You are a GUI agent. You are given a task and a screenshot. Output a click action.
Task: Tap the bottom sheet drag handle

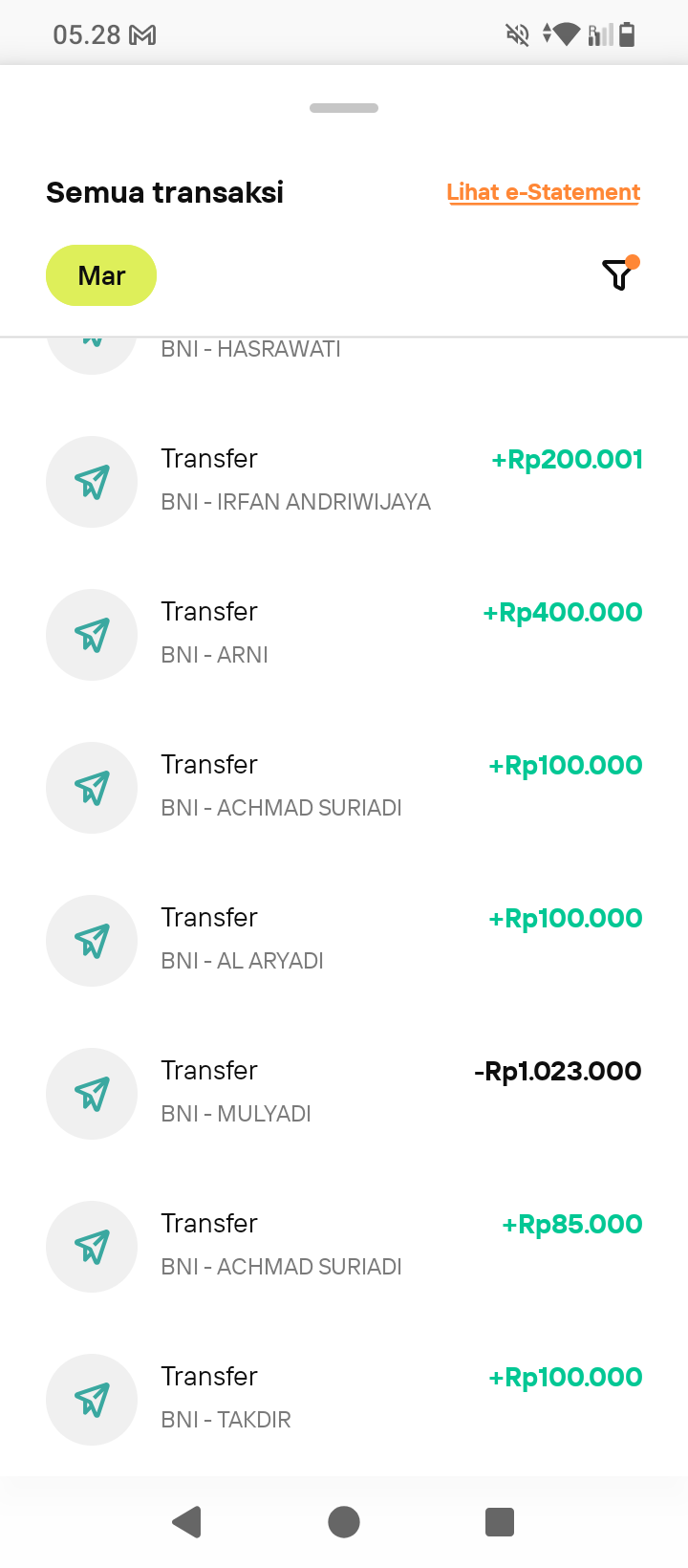tap(344, 108)
